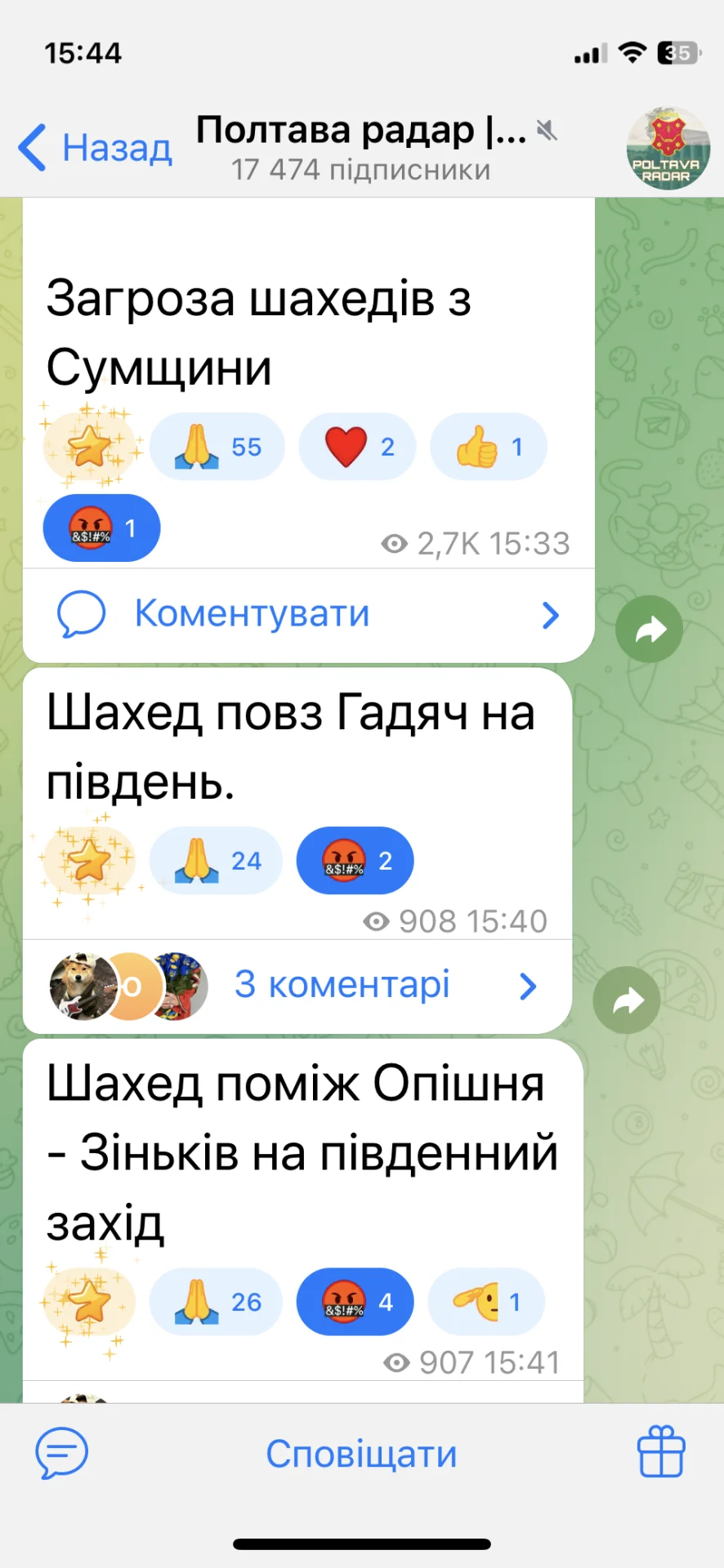Viewport: 724px width, 1568px height.
Task: Add star reaction to the Сумщини post
Action: (x=89, y=447)
